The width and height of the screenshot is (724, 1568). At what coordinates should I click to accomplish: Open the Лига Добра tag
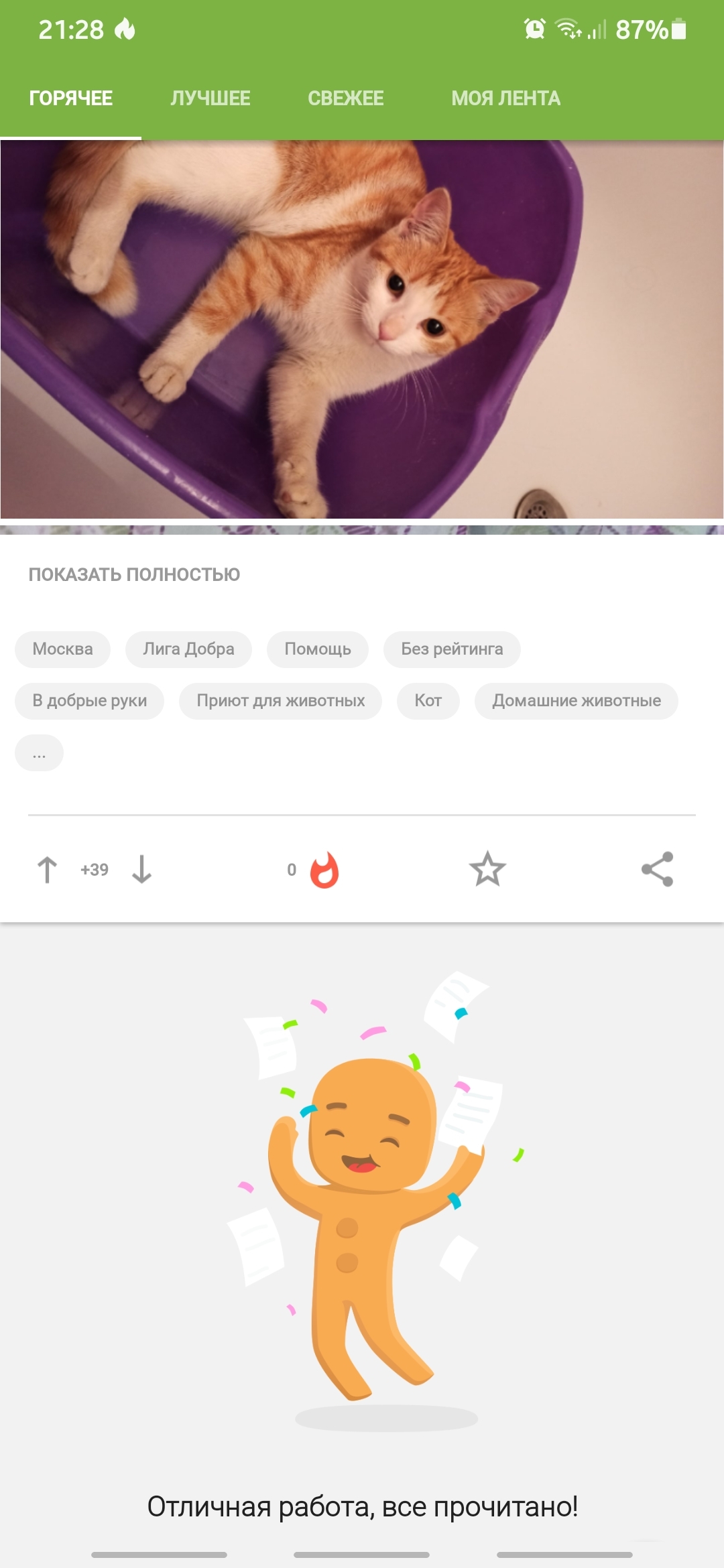(188, 649)
